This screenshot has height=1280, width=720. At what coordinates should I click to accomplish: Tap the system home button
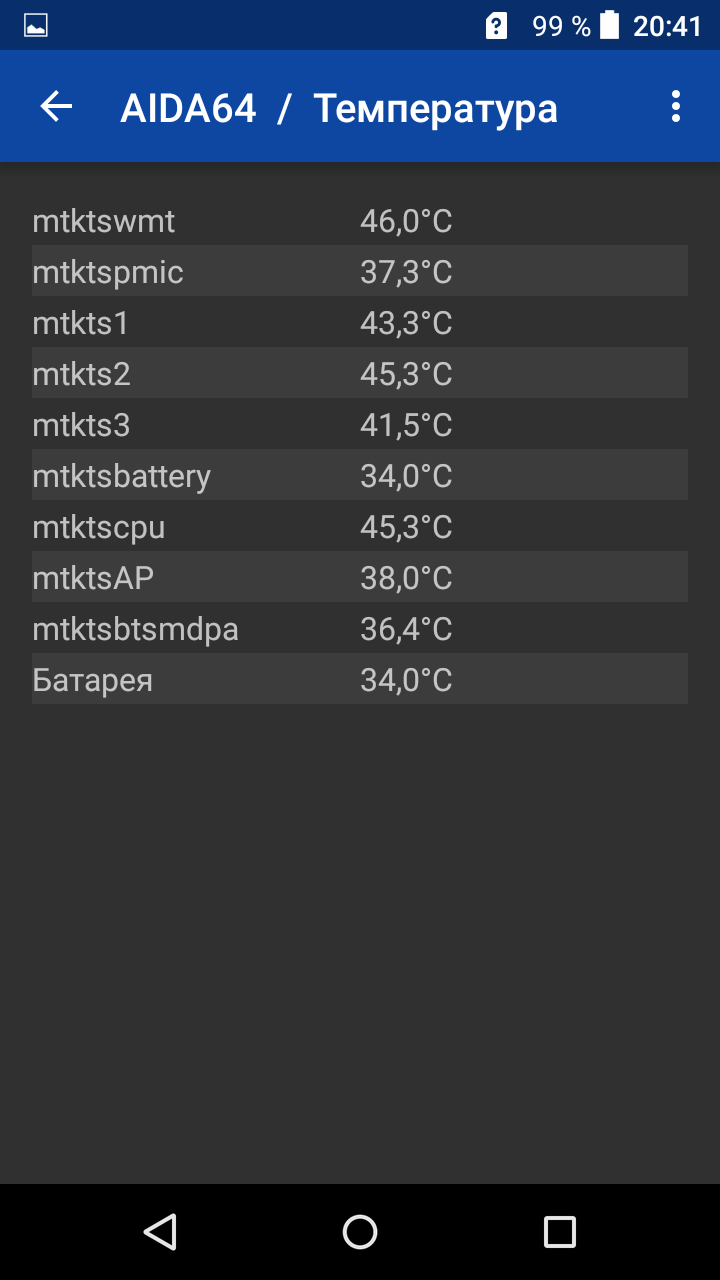click(360, 1231)
